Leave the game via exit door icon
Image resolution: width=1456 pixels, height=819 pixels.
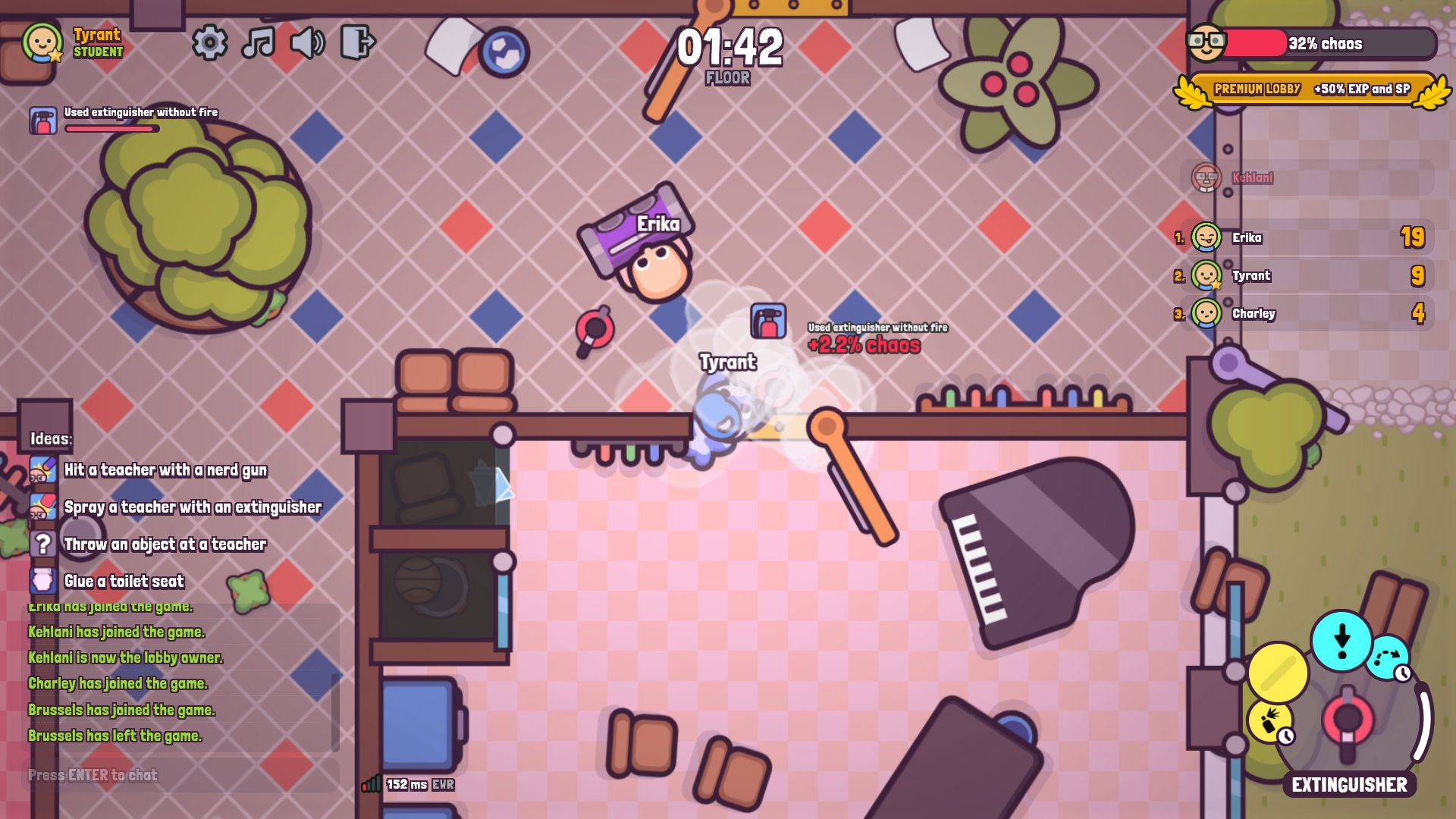[x=357, y=42]
